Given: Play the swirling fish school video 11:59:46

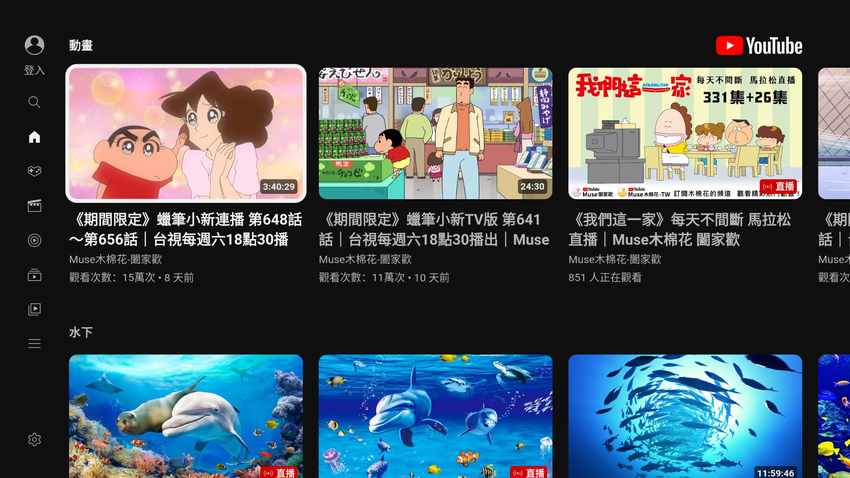Looking at the screenshot, I should point(685,416).
